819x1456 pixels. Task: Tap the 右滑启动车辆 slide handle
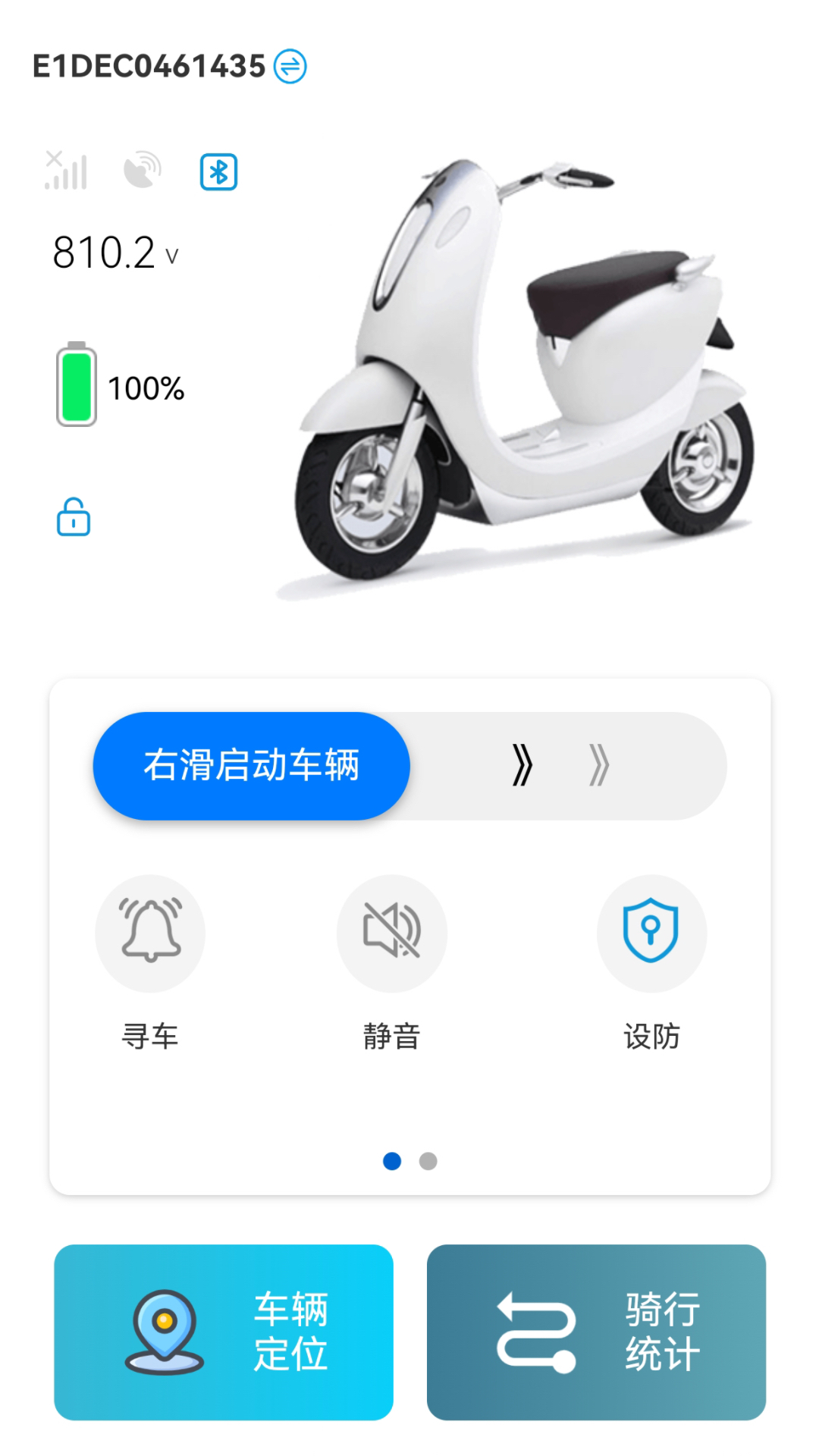click(x=251, y=765)
